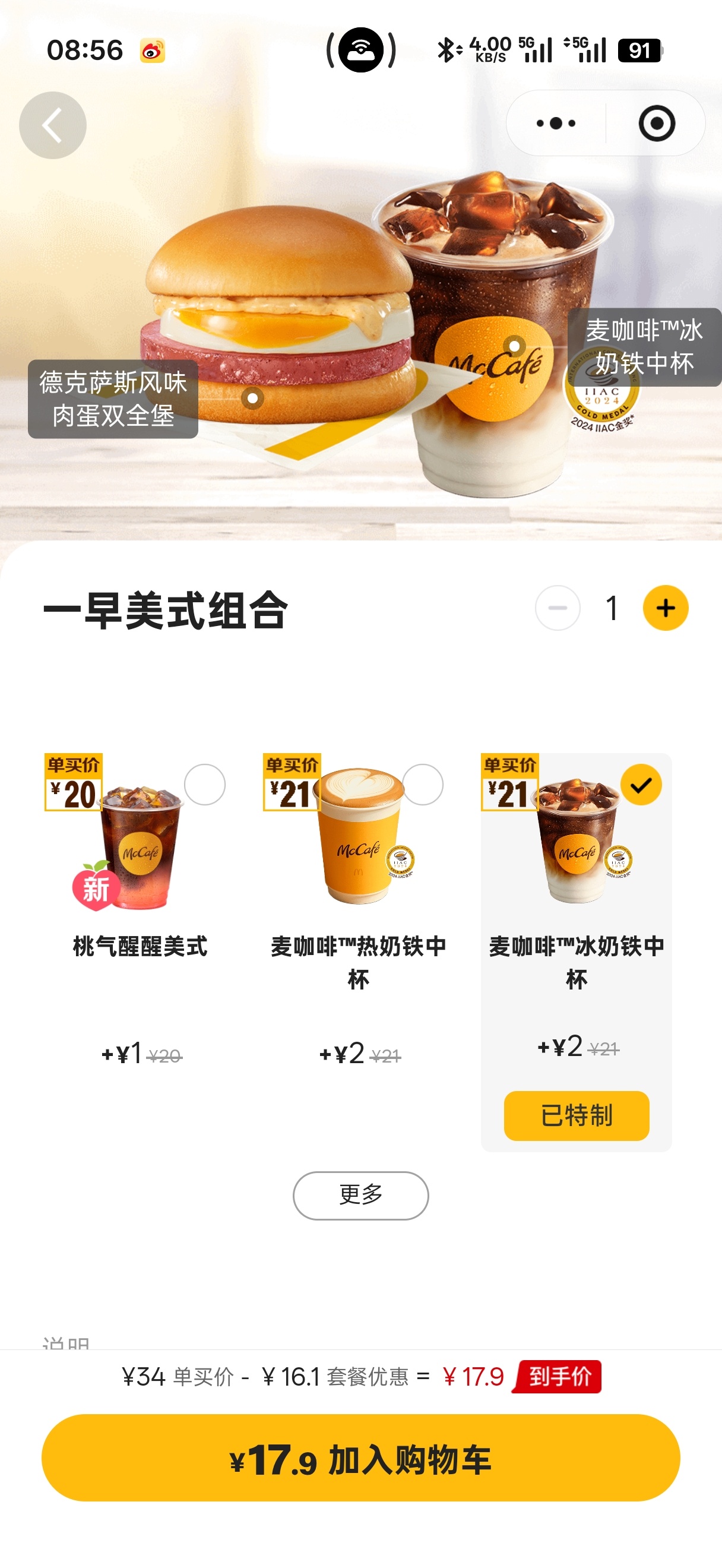Select the 麦咖啡热奶铁中杯 radio circle
The width and height of the screenshot is (722, 1568).
[x=422, y=785]
